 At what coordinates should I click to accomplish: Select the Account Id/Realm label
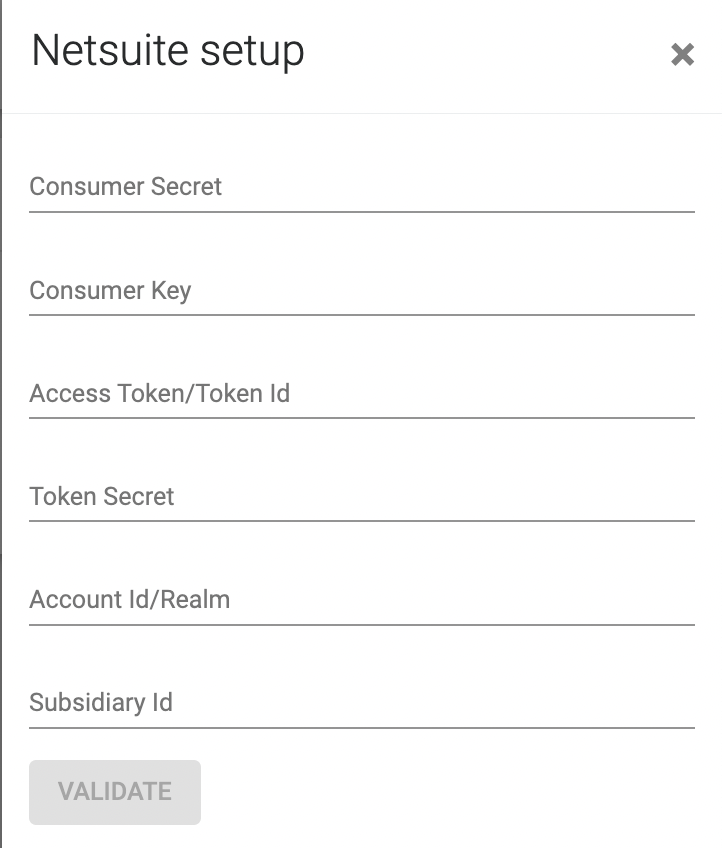coord(130,599)
